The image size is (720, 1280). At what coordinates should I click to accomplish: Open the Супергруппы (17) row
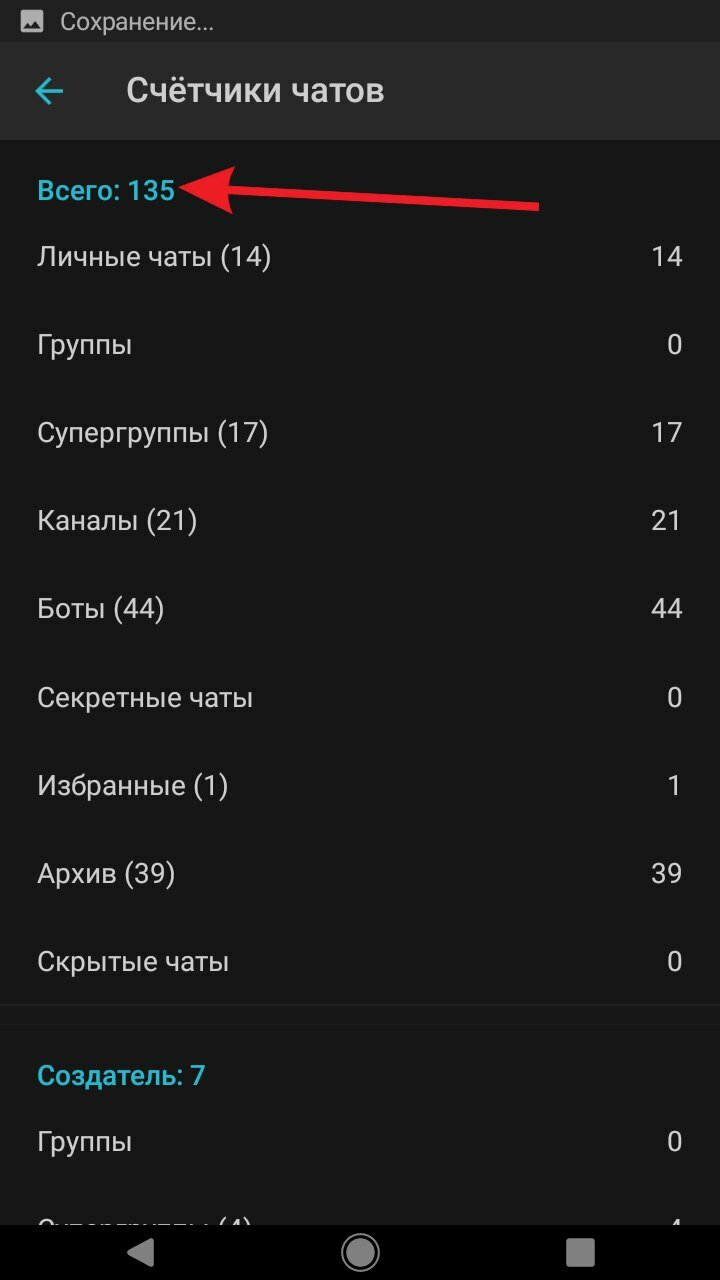point(360,433)
